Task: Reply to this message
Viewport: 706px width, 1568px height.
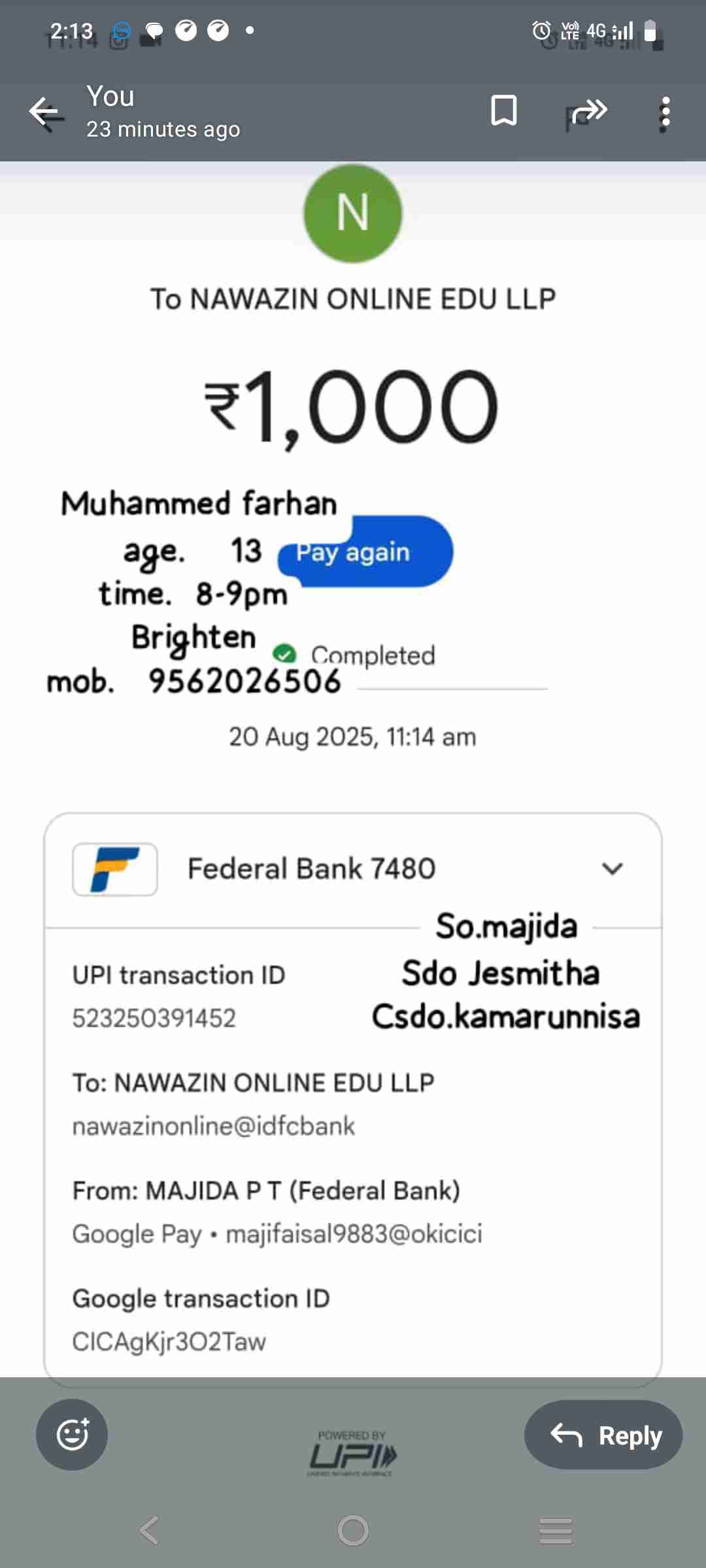Action: pyautogui.click(x=603, y=1435)
